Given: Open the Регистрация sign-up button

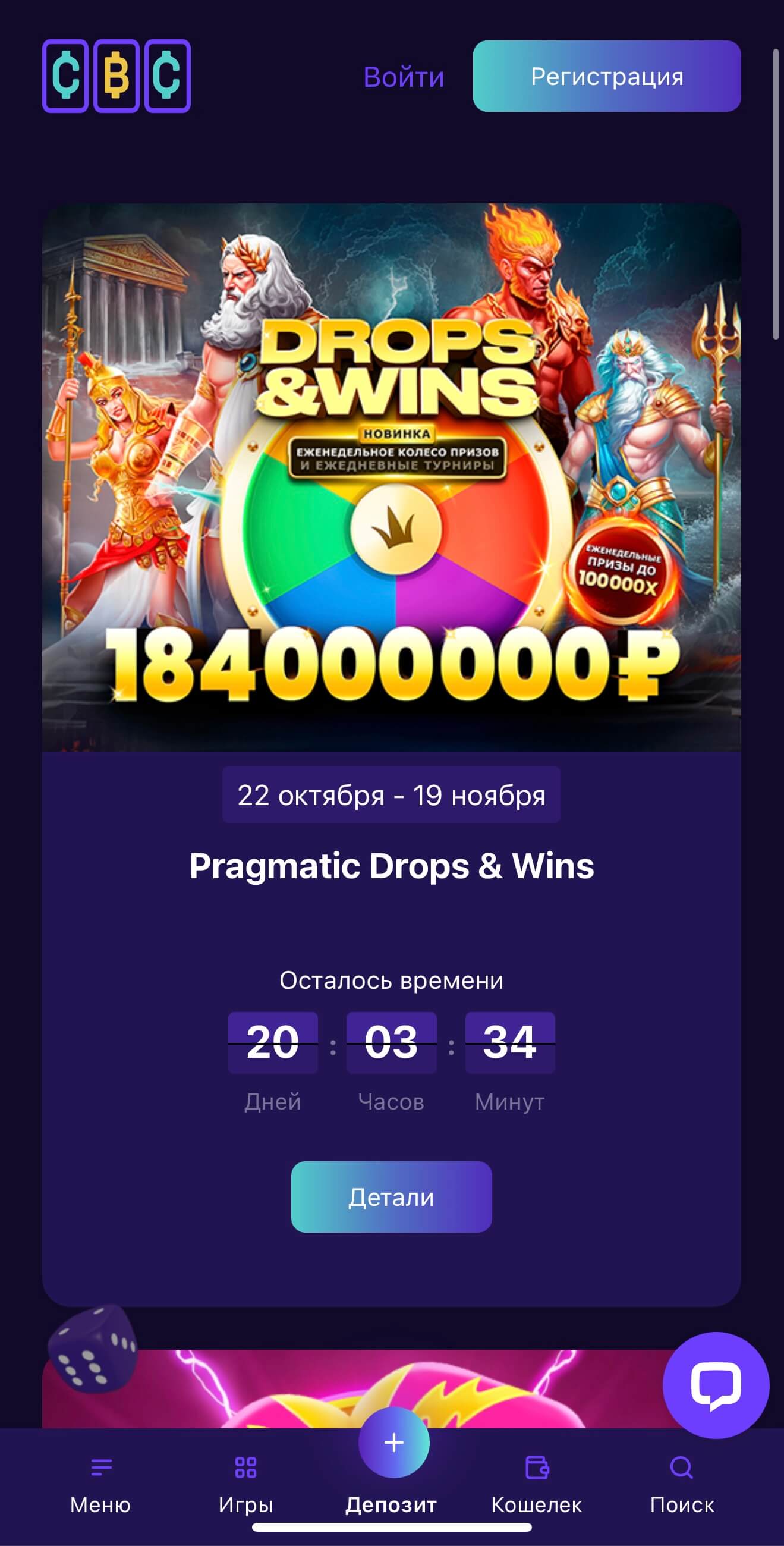Looking at the screenshot, I should coord(606,76).
